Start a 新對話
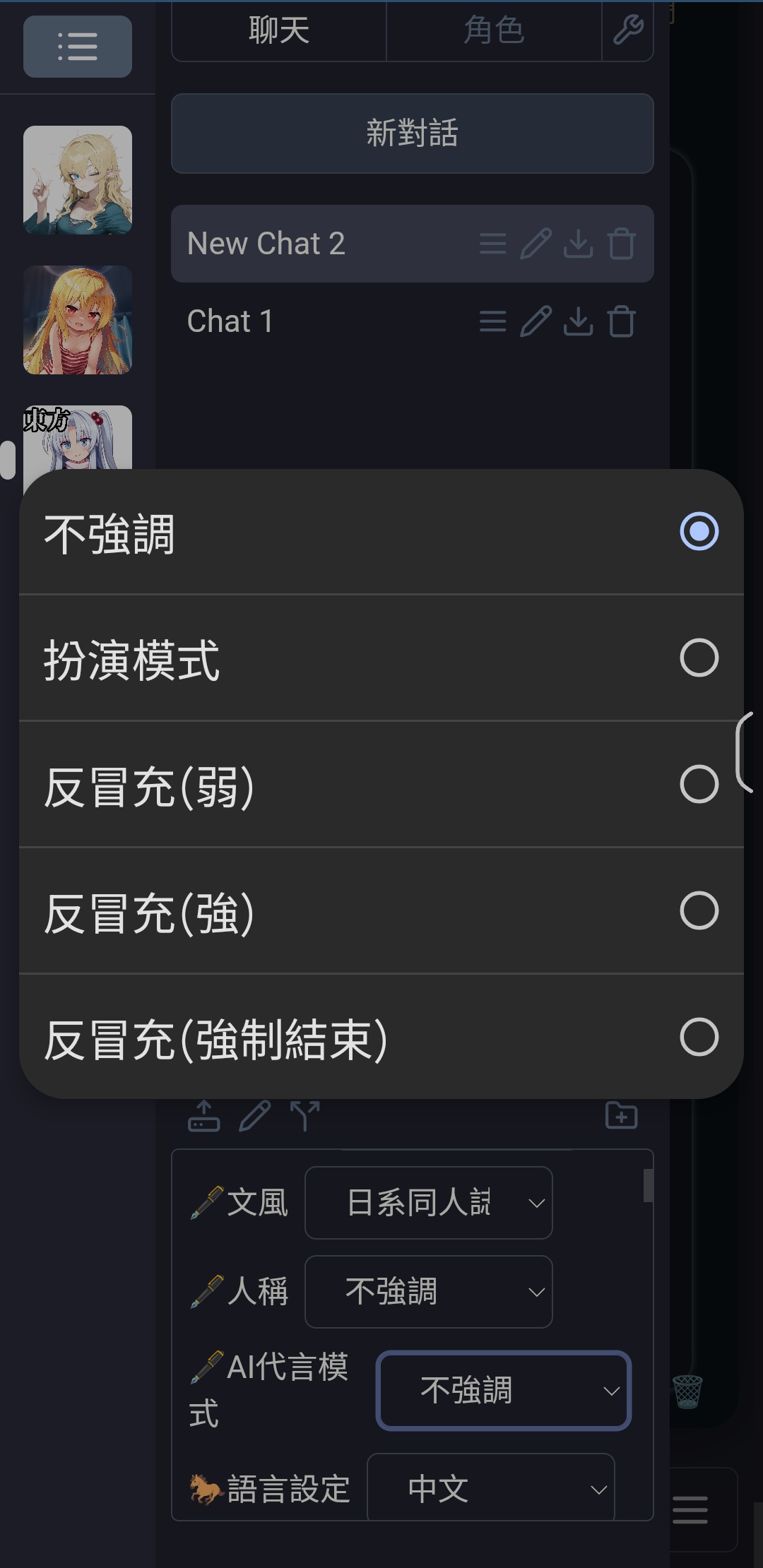Viewport: 763px width, 1568px height. (413, 133)
